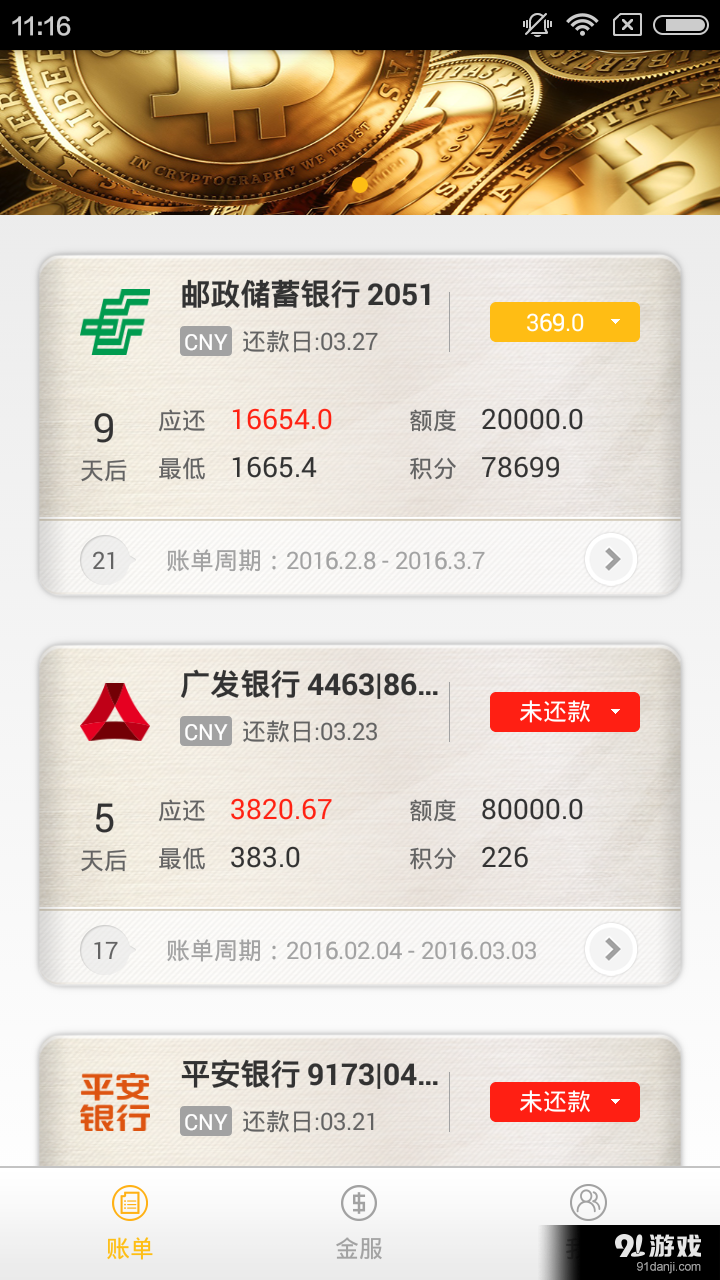
Task: Tap the 账单 bill icon in bottom bar
Action: (128, 1203)
